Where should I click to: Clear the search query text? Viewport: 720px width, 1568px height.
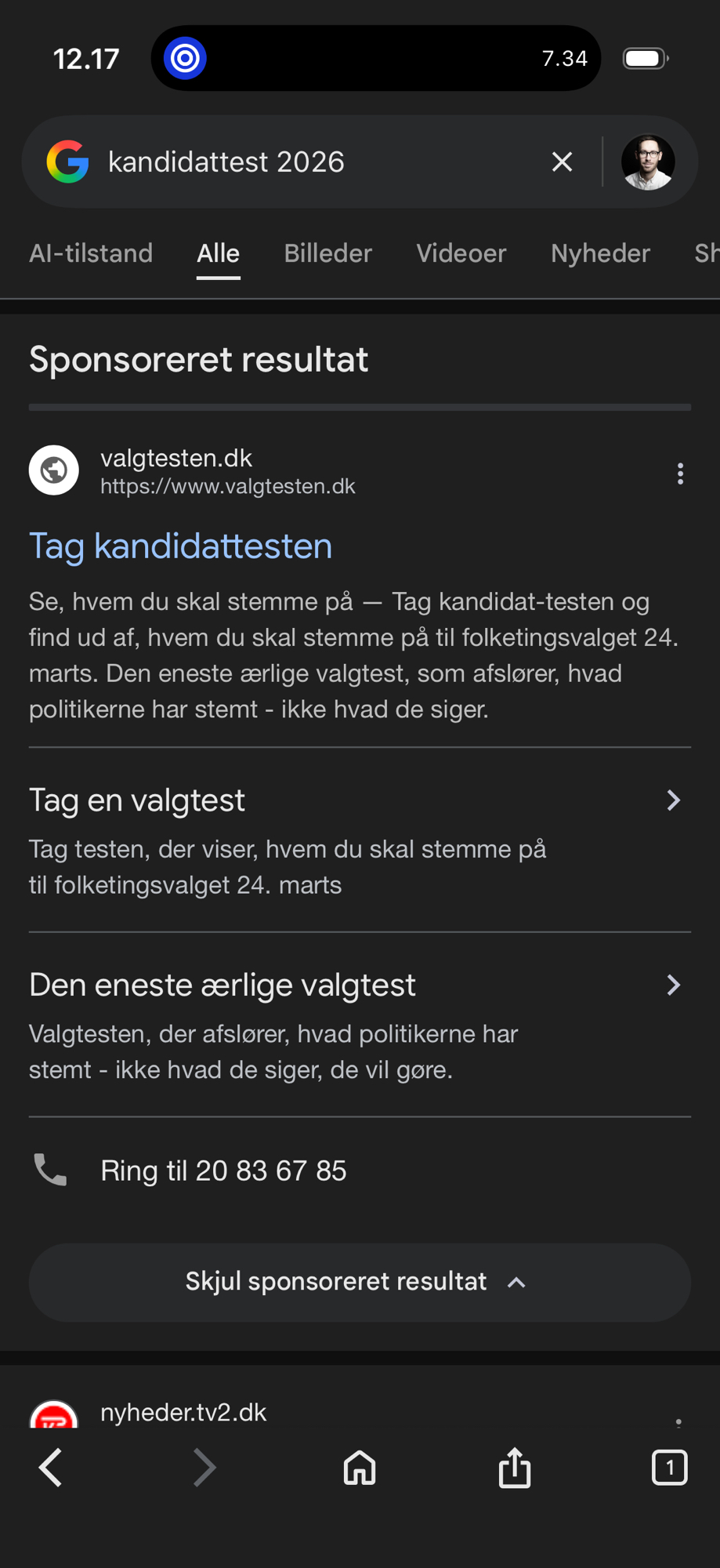[562, 162]
